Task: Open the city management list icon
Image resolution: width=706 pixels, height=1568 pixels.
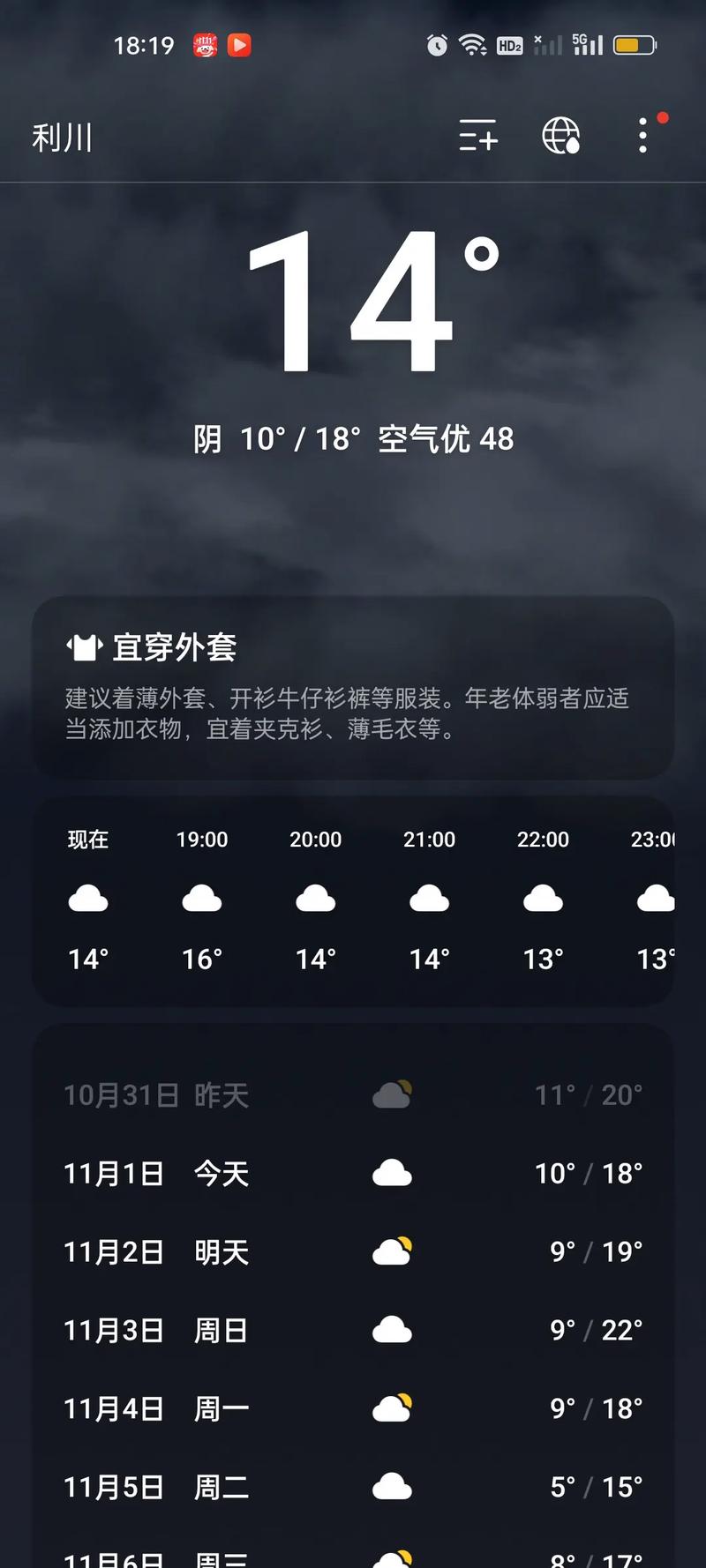Action: 478,136
